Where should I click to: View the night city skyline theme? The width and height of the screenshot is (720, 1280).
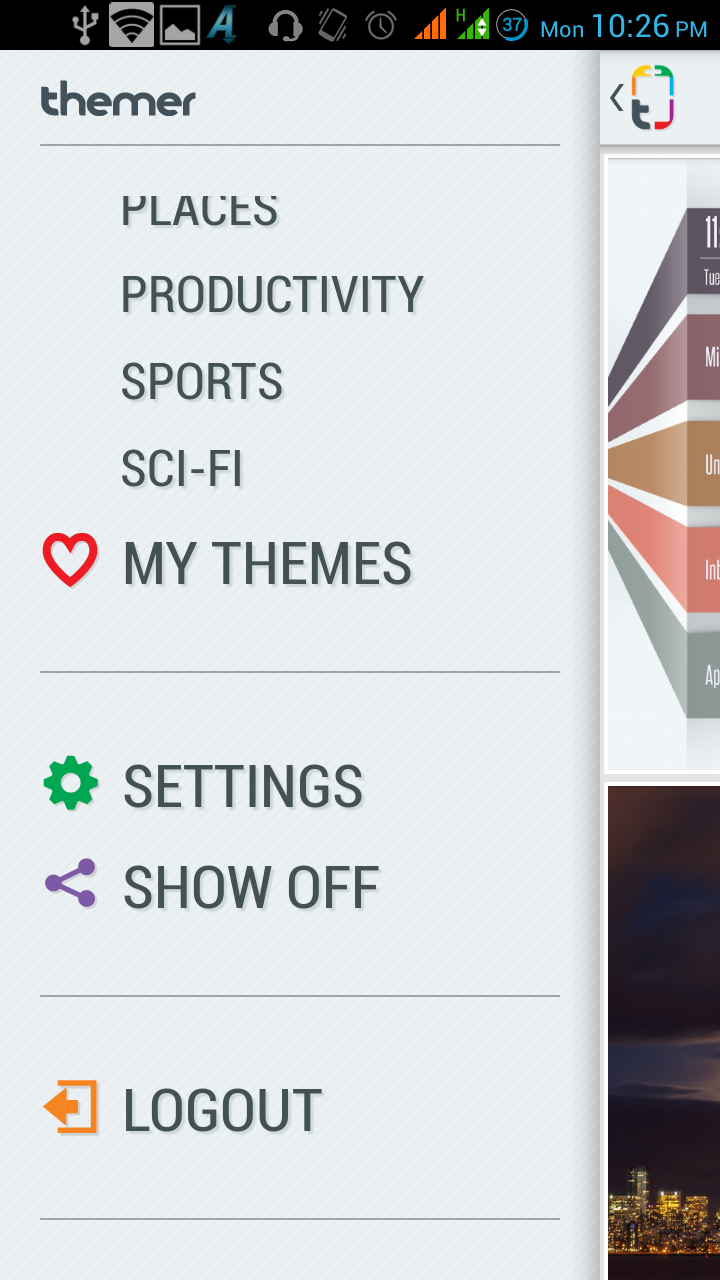tap(664, 1030)
